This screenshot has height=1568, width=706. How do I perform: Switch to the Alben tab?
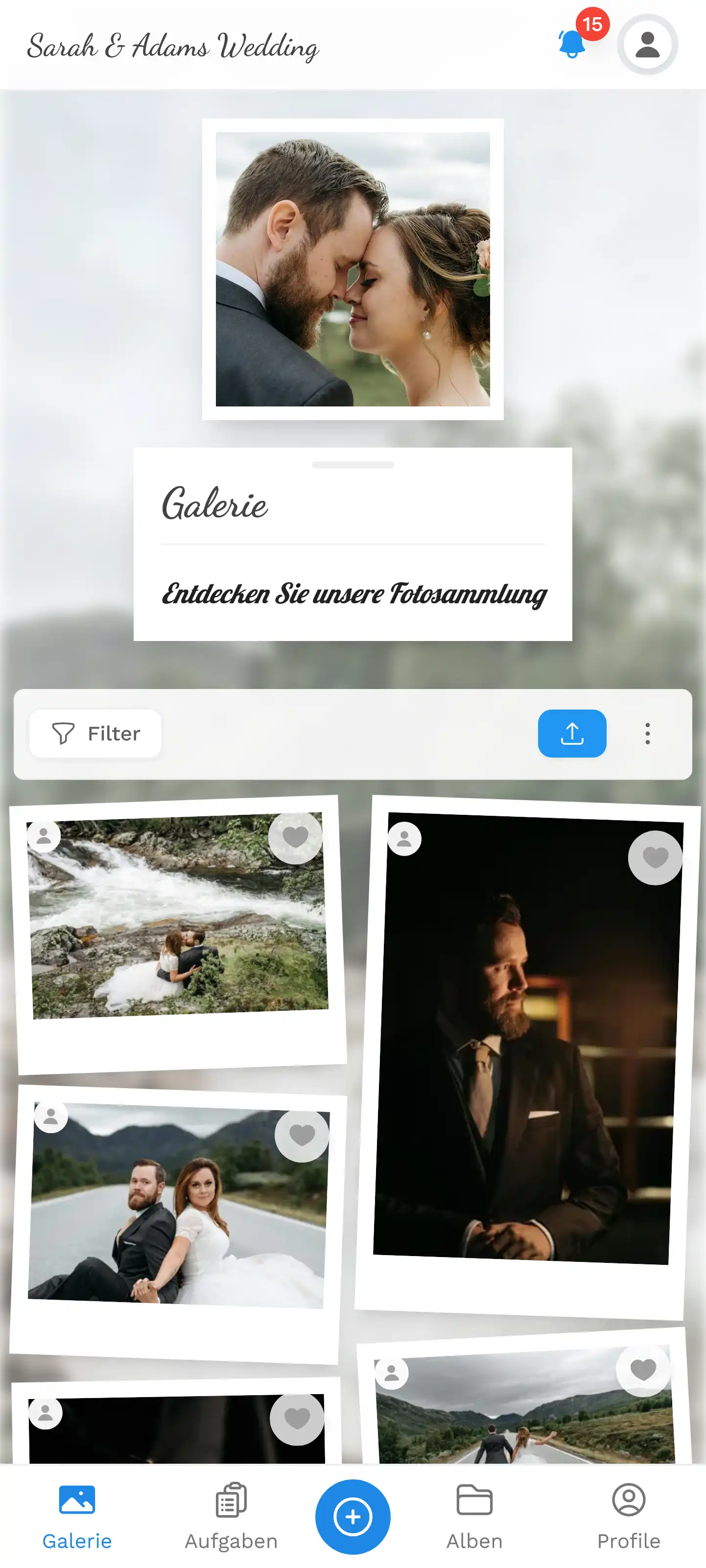[474, 1516]
